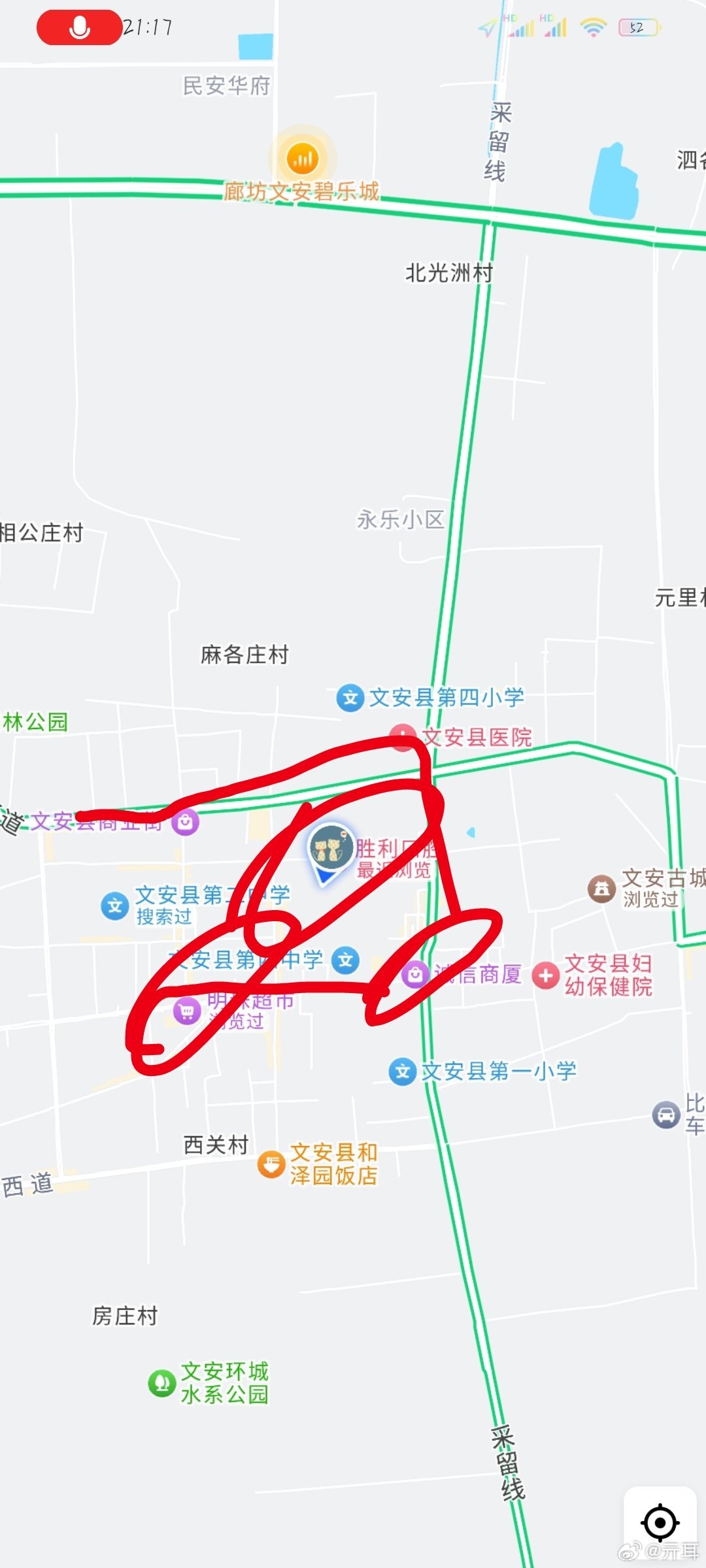Open the red microphone recording indicator

pyautogui.click(x=79, y=27)
